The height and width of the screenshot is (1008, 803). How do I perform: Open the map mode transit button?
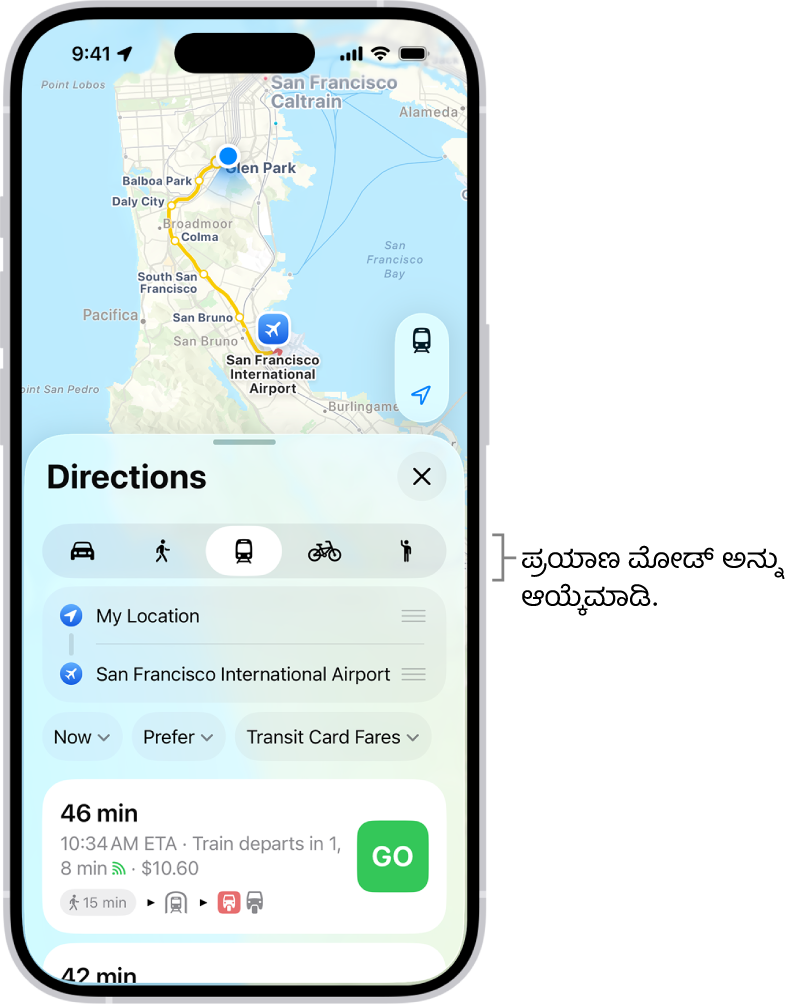[421, 341]
